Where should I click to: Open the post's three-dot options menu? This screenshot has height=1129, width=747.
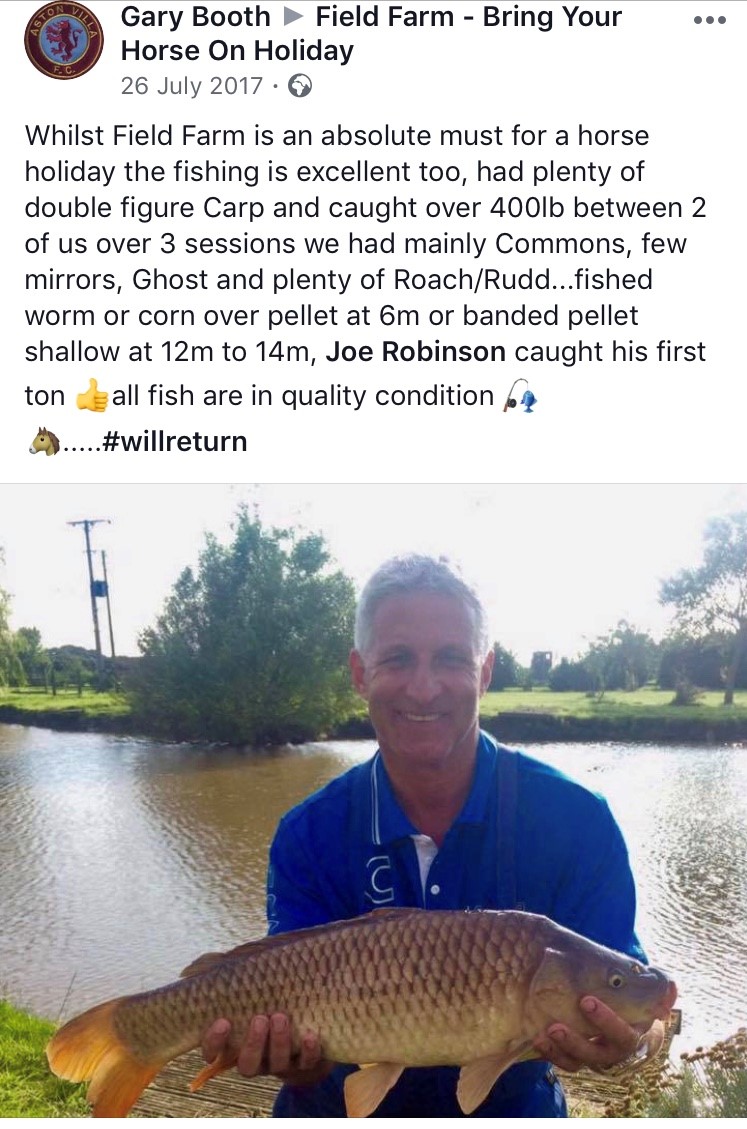click(x=709, y=21)
